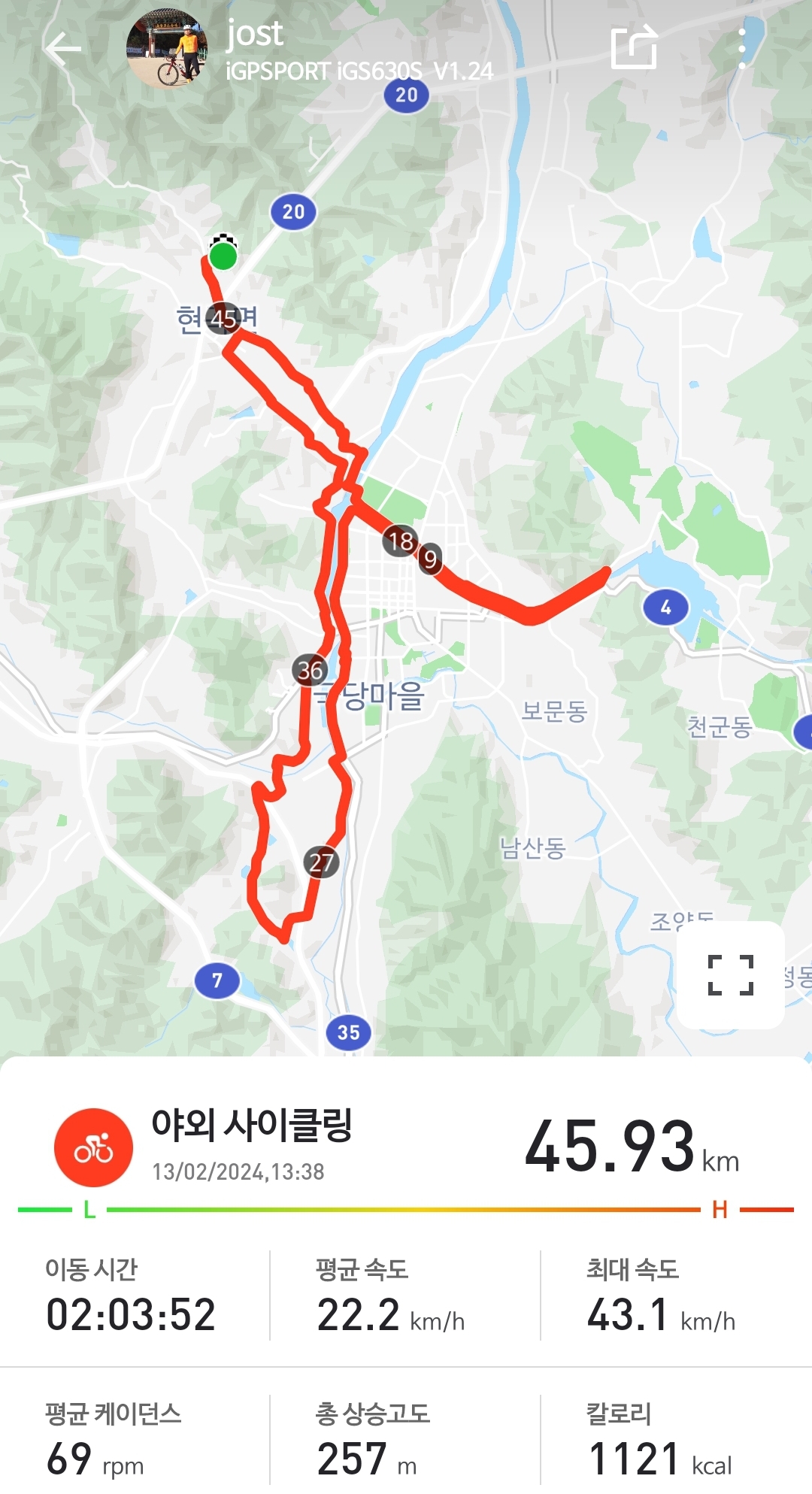Open jost's profile photo
This screenshot has height=1494, width=812.
coord(167,50)
